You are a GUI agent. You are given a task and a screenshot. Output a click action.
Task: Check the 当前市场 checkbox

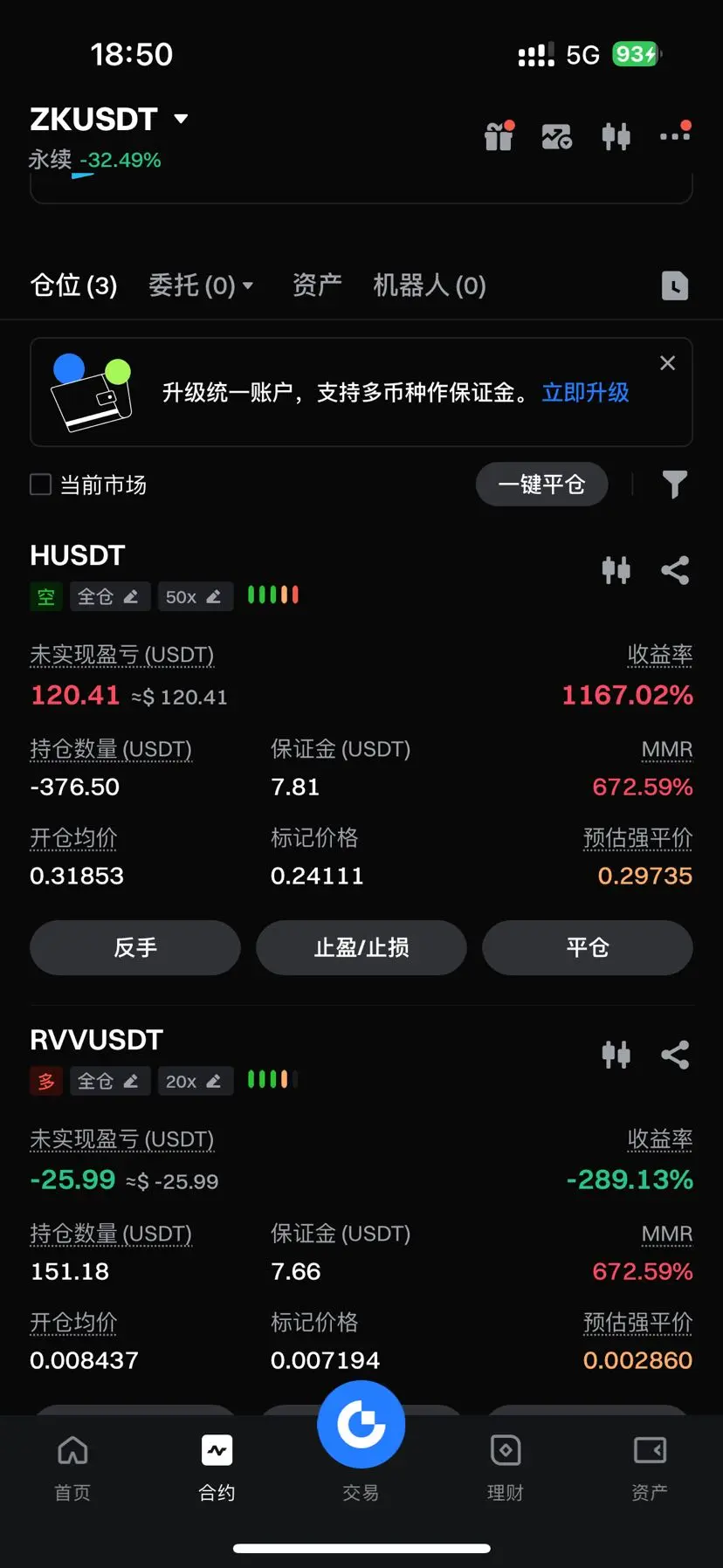41,485
